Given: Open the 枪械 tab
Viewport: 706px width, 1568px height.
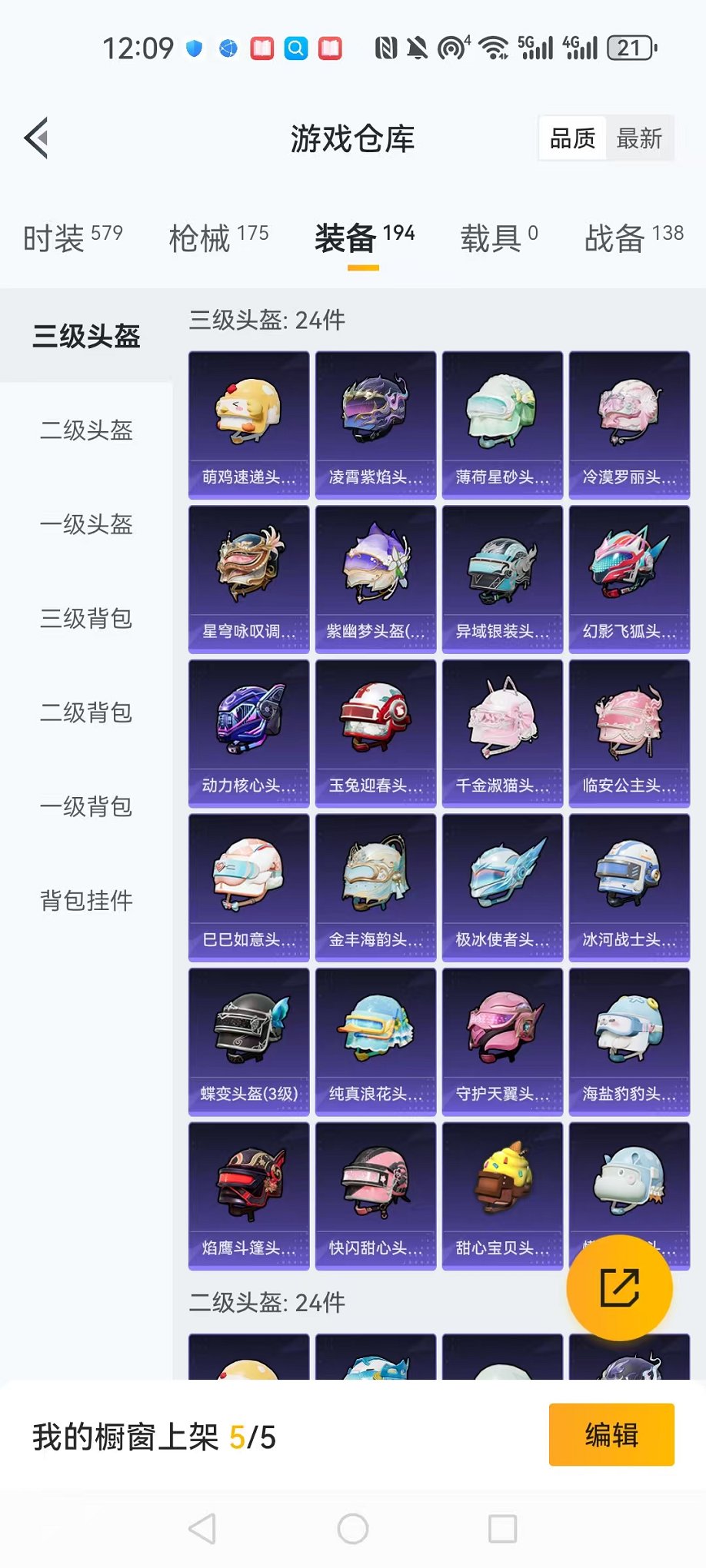Looking at the screenshot, I should point(218,238).
